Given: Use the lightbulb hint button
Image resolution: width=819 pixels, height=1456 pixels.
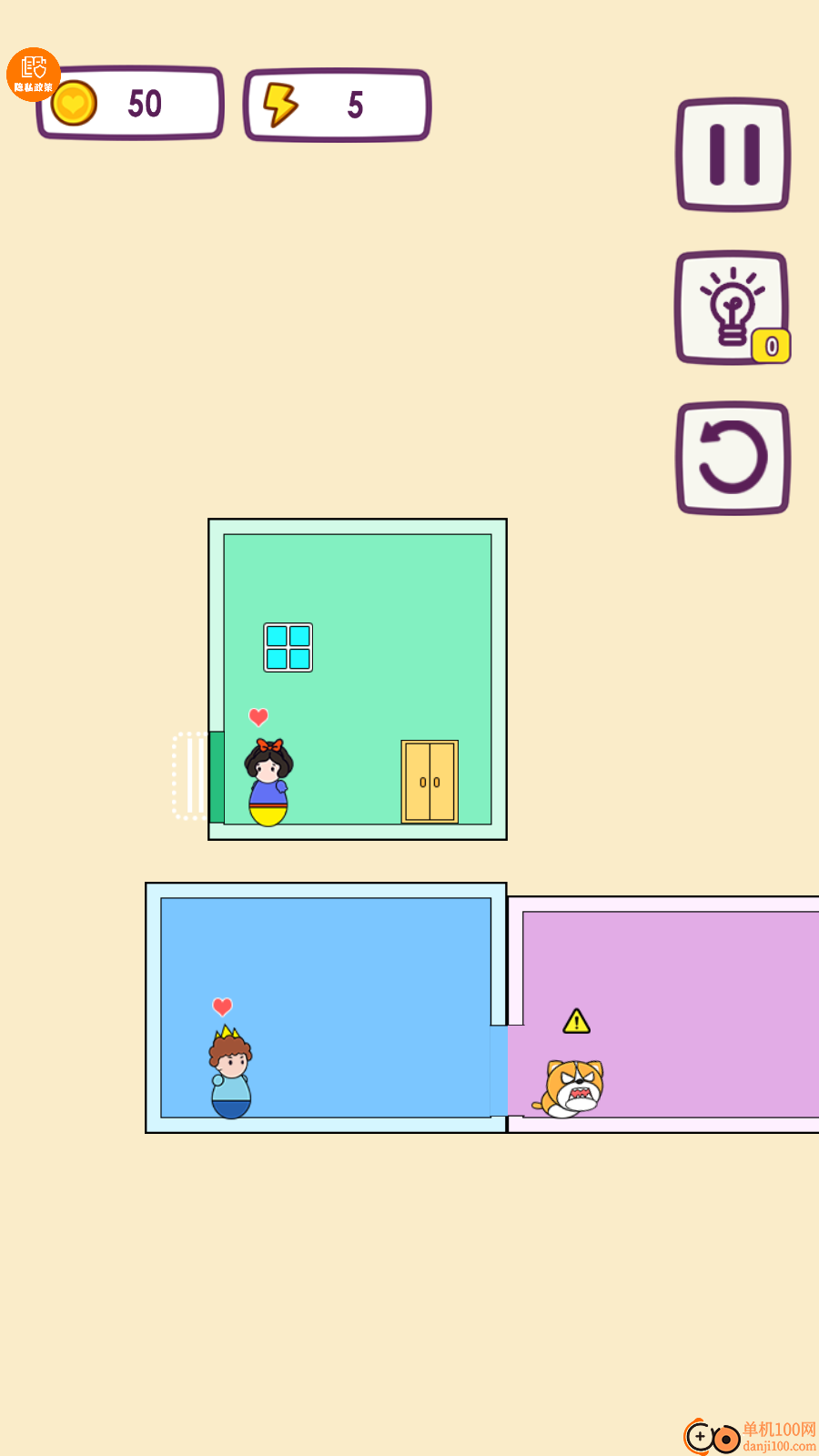Looking at the screenshot, I should pyautogui.click(x=731, y=308).
